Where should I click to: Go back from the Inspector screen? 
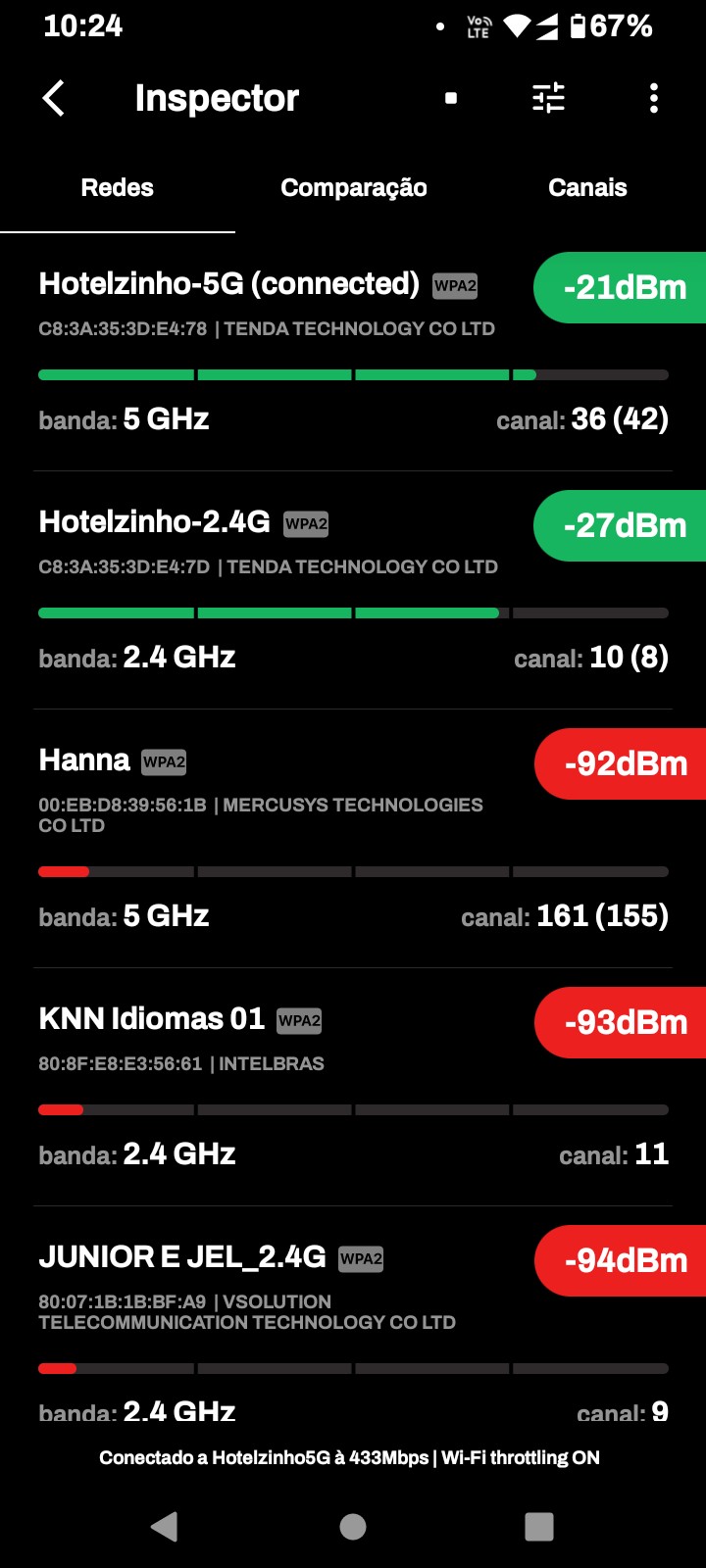pyautogui.click(x=54, y=98)
